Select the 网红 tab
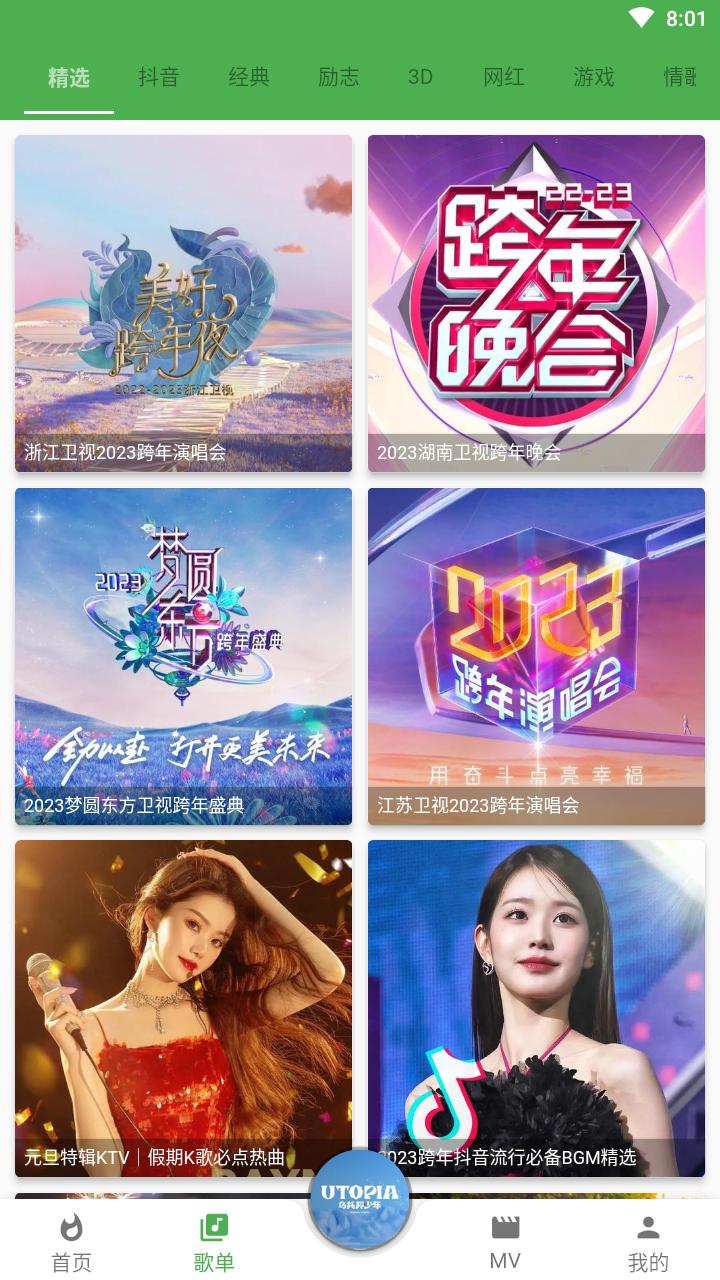Screen dimensions: 720x1280 point(503,77)
